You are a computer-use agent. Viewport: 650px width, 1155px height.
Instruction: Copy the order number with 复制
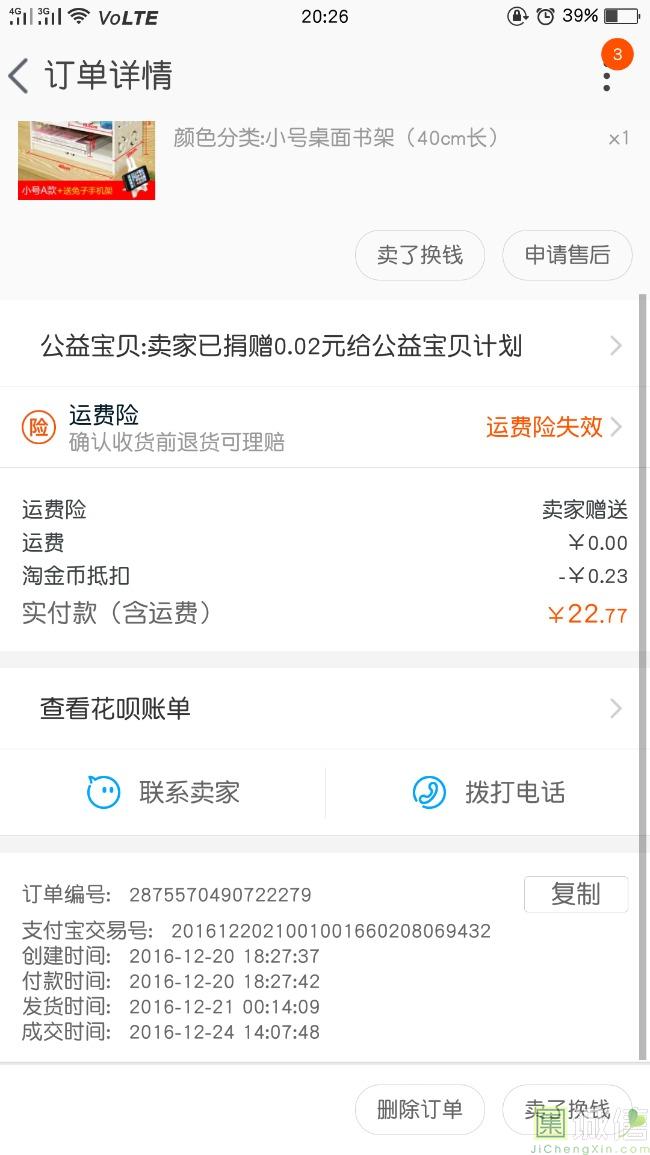point(575,894)
